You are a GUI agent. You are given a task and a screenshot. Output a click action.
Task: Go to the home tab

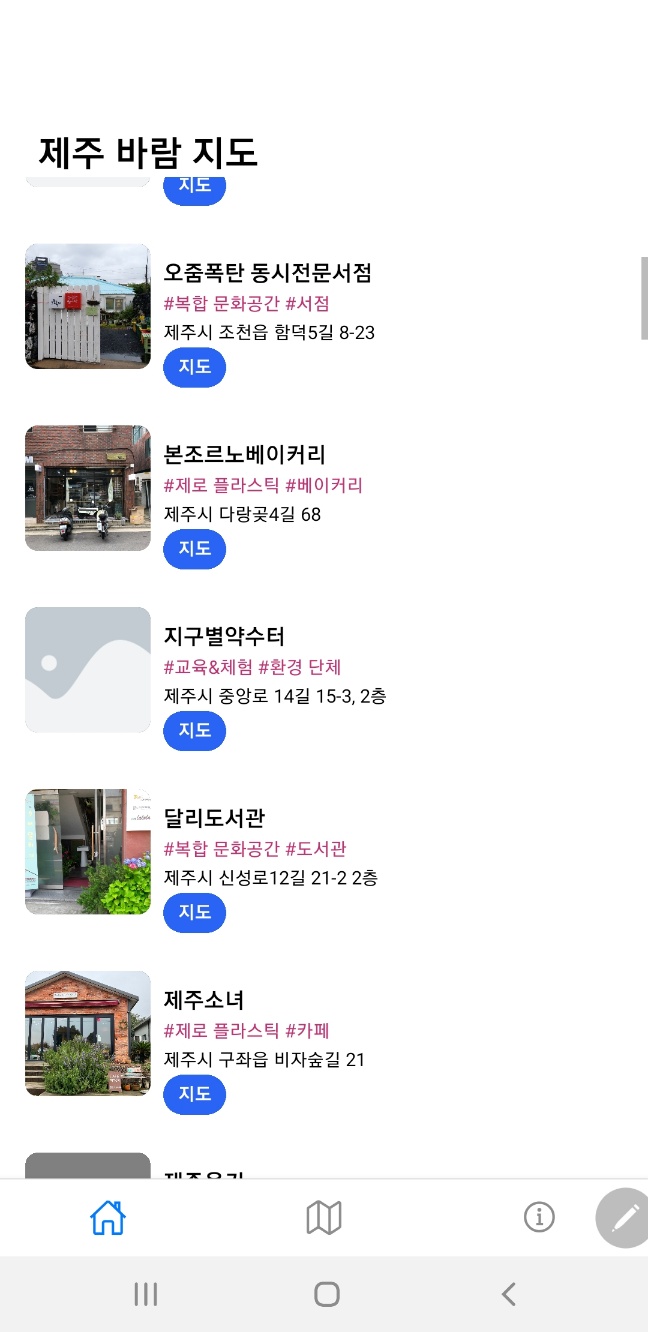108,1218
